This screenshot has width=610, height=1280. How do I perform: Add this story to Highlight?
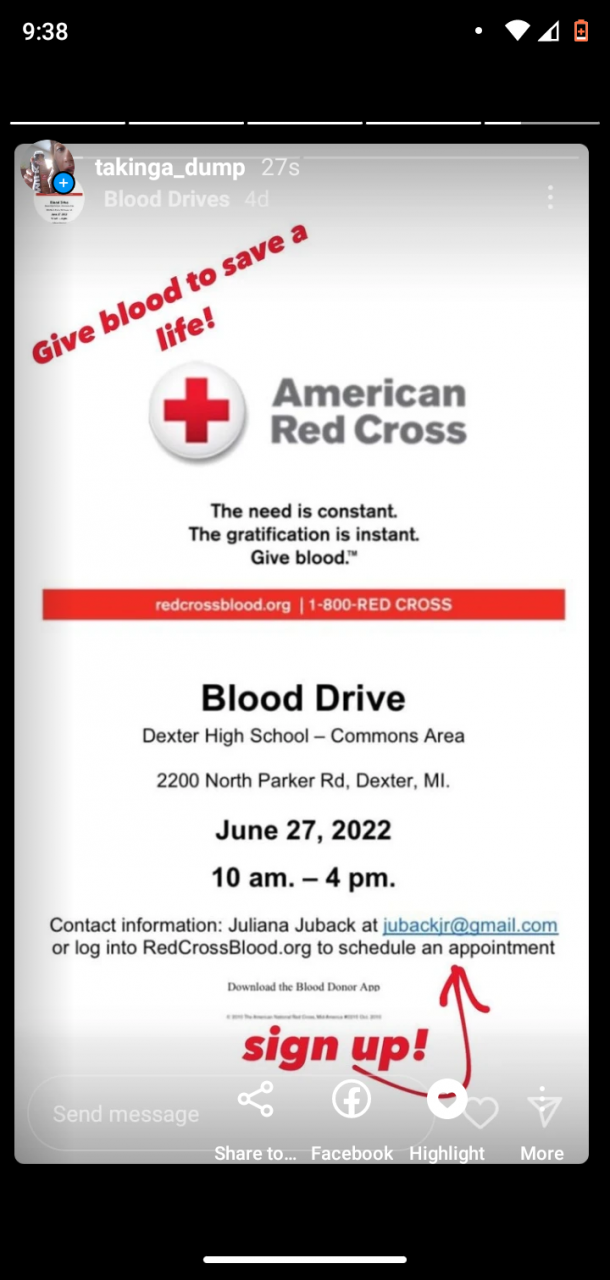446,1118
